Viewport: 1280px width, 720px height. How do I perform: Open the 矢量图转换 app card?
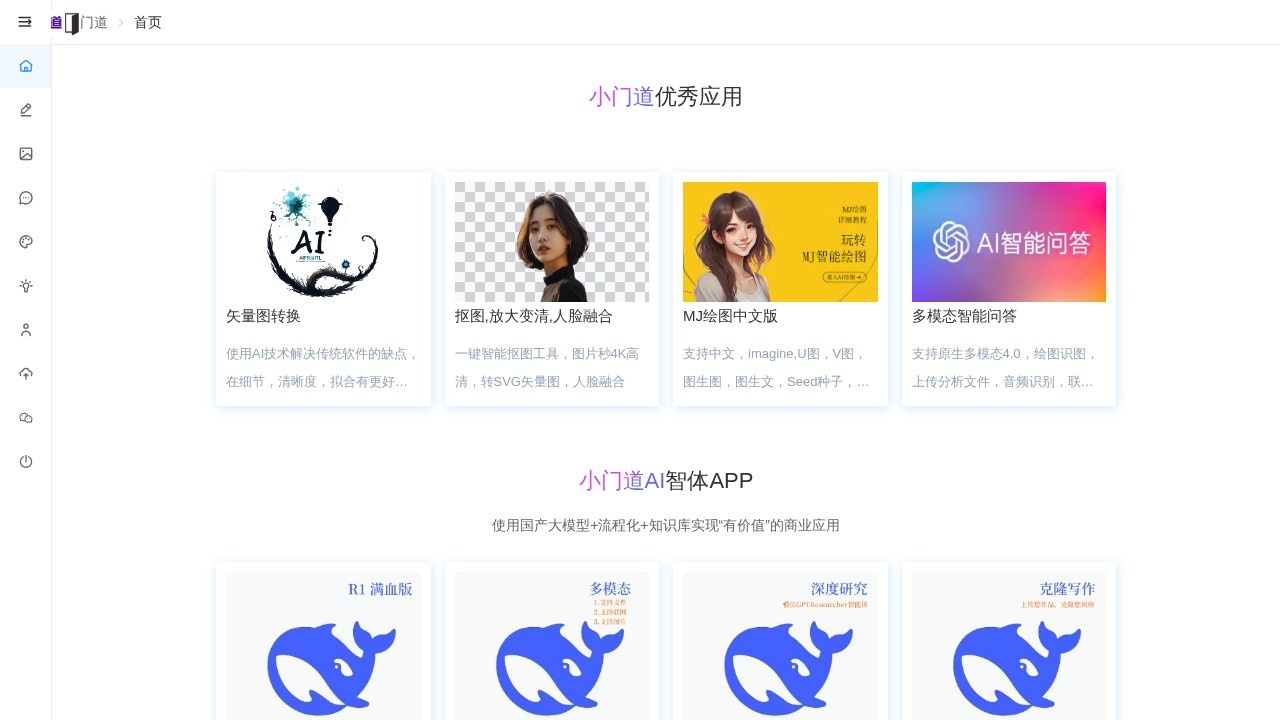(323, 288)
